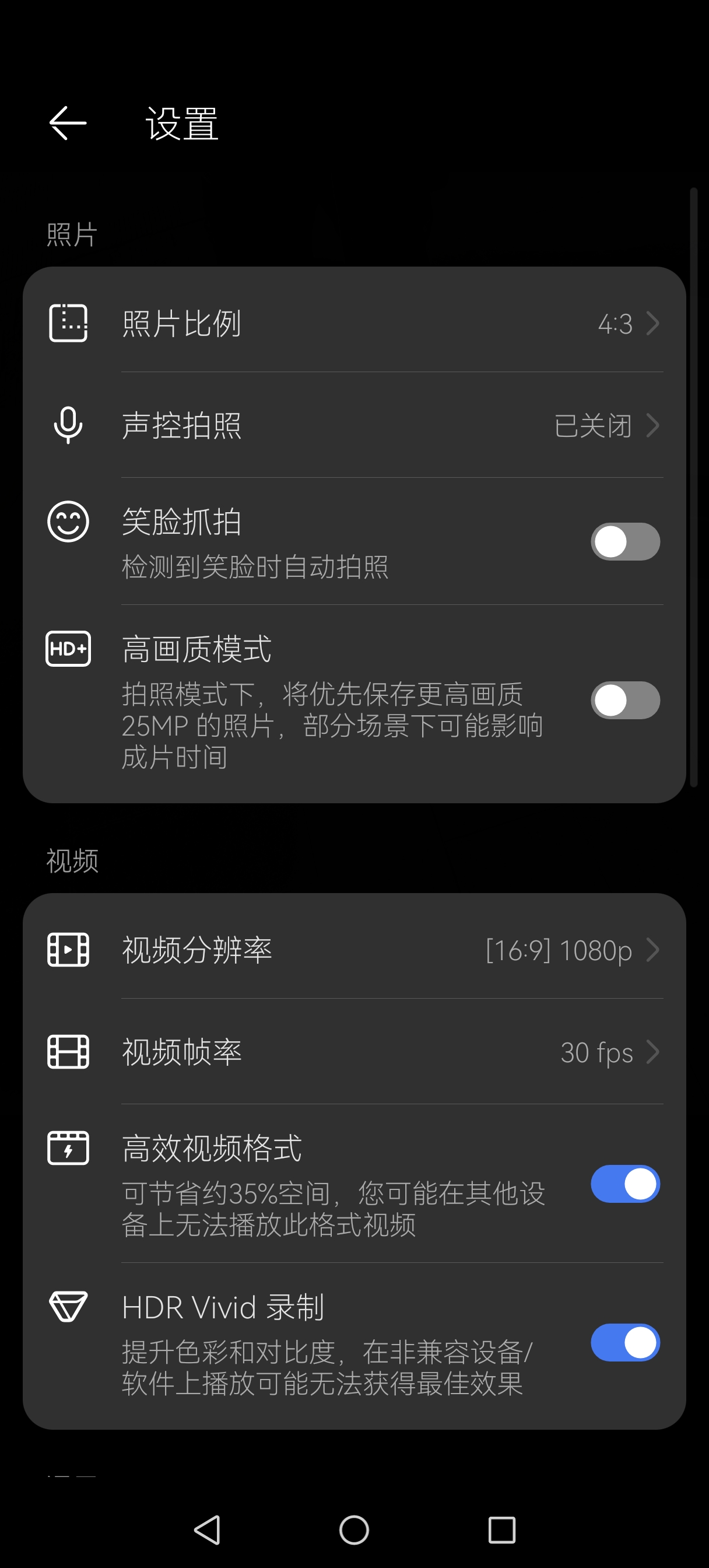The width and height of the screenshot is (709, 1568).
Task: Enable the 笑脸抓拍 smile capture toggle
Action: 624,541
